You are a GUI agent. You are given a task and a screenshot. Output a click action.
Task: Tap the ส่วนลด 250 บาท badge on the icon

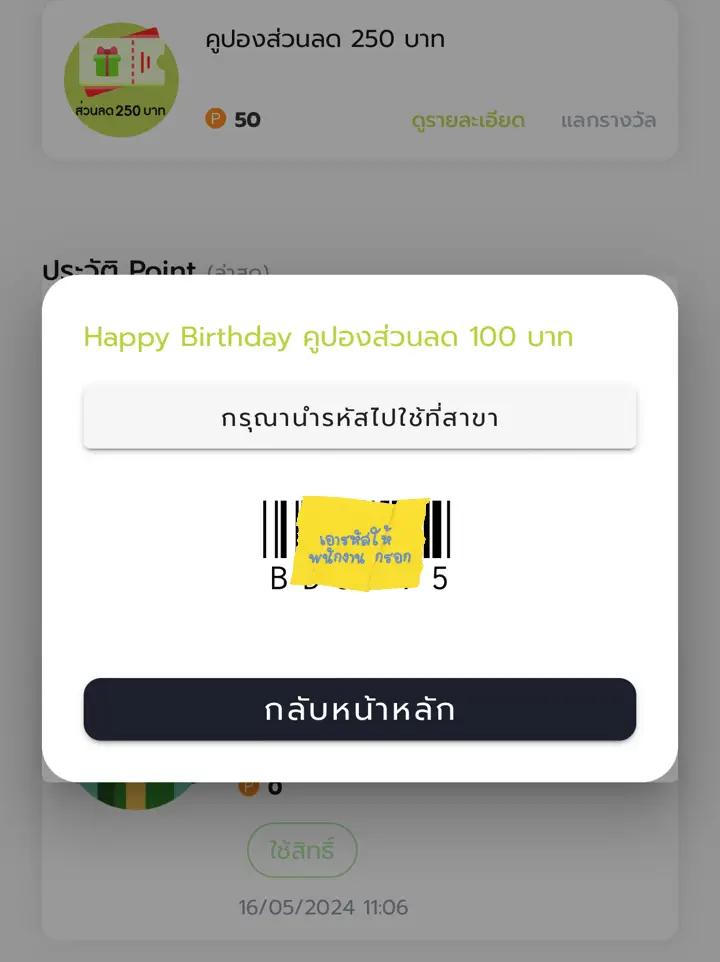tap(120, 112)
